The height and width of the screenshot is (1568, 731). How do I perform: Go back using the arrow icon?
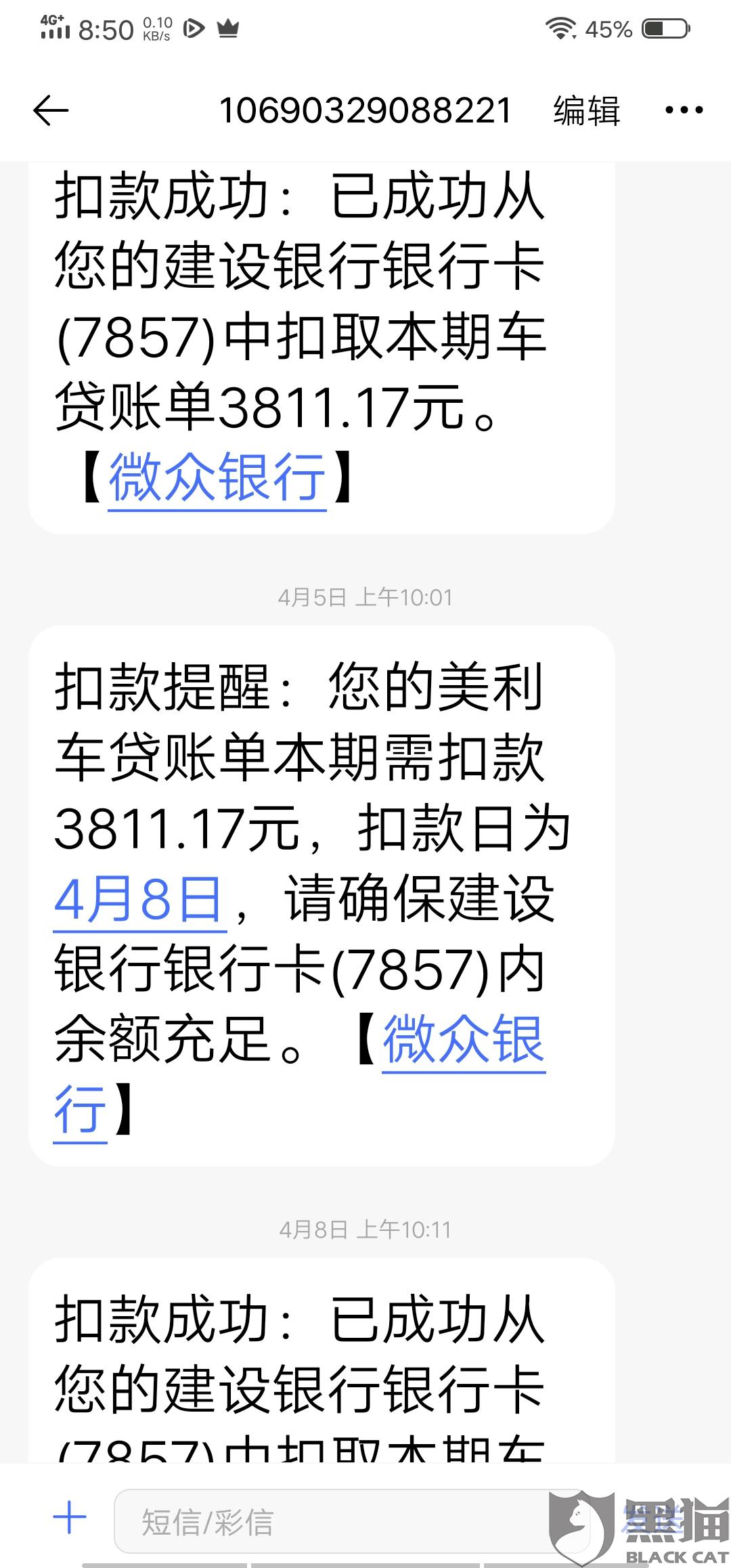[x=51, y=110]
